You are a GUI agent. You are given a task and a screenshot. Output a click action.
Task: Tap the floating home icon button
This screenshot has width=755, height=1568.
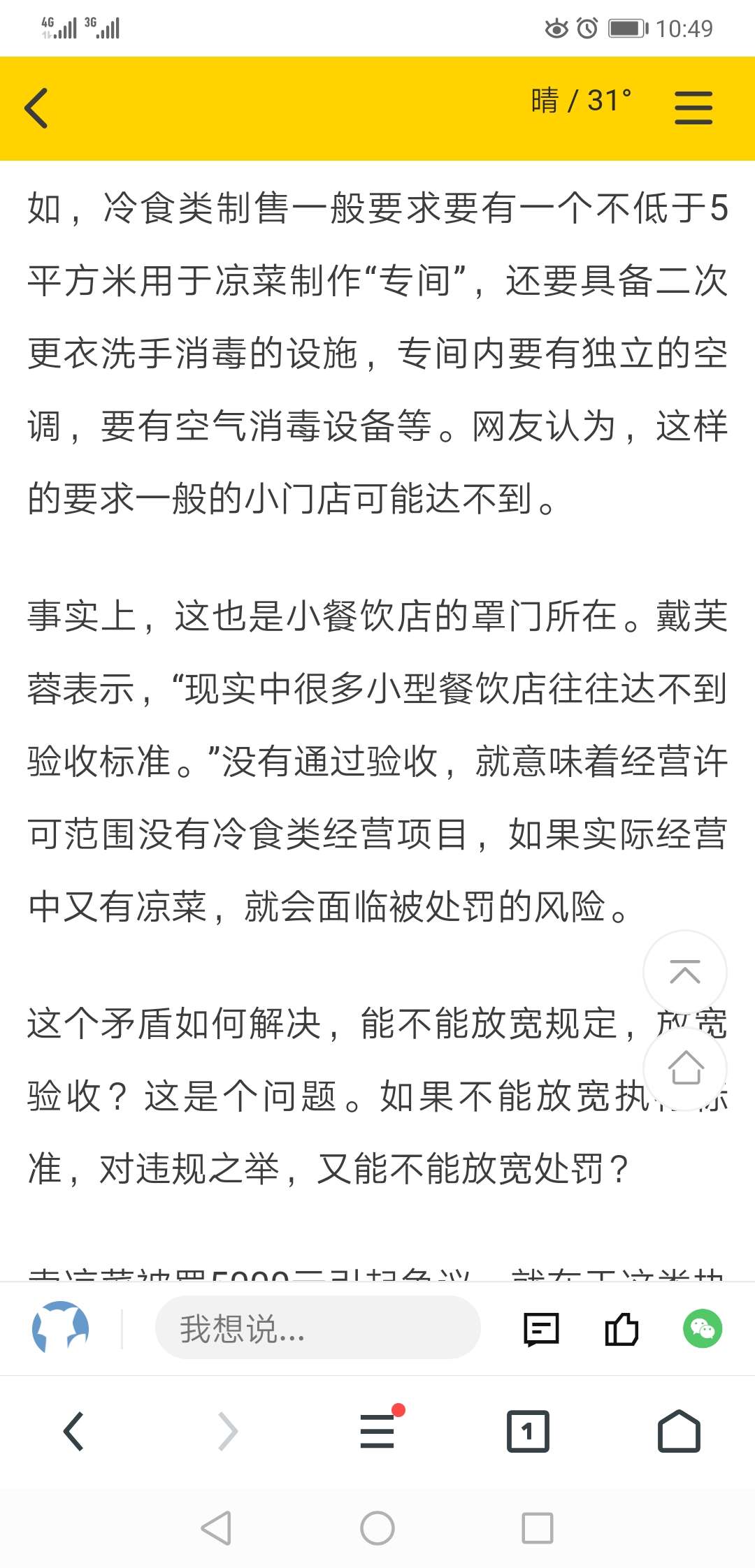click(684, 1068)
